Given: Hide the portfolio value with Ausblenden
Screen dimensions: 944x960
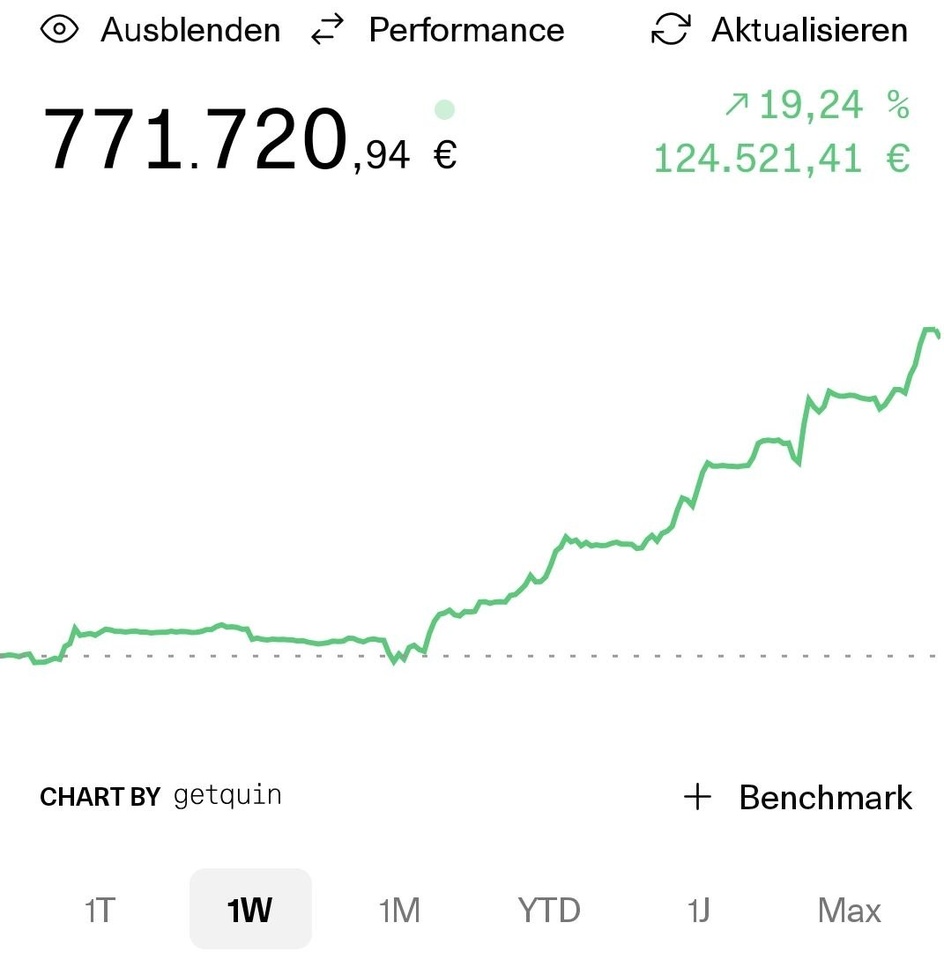Looking at the screenshot, I should (x=160, y=30).
